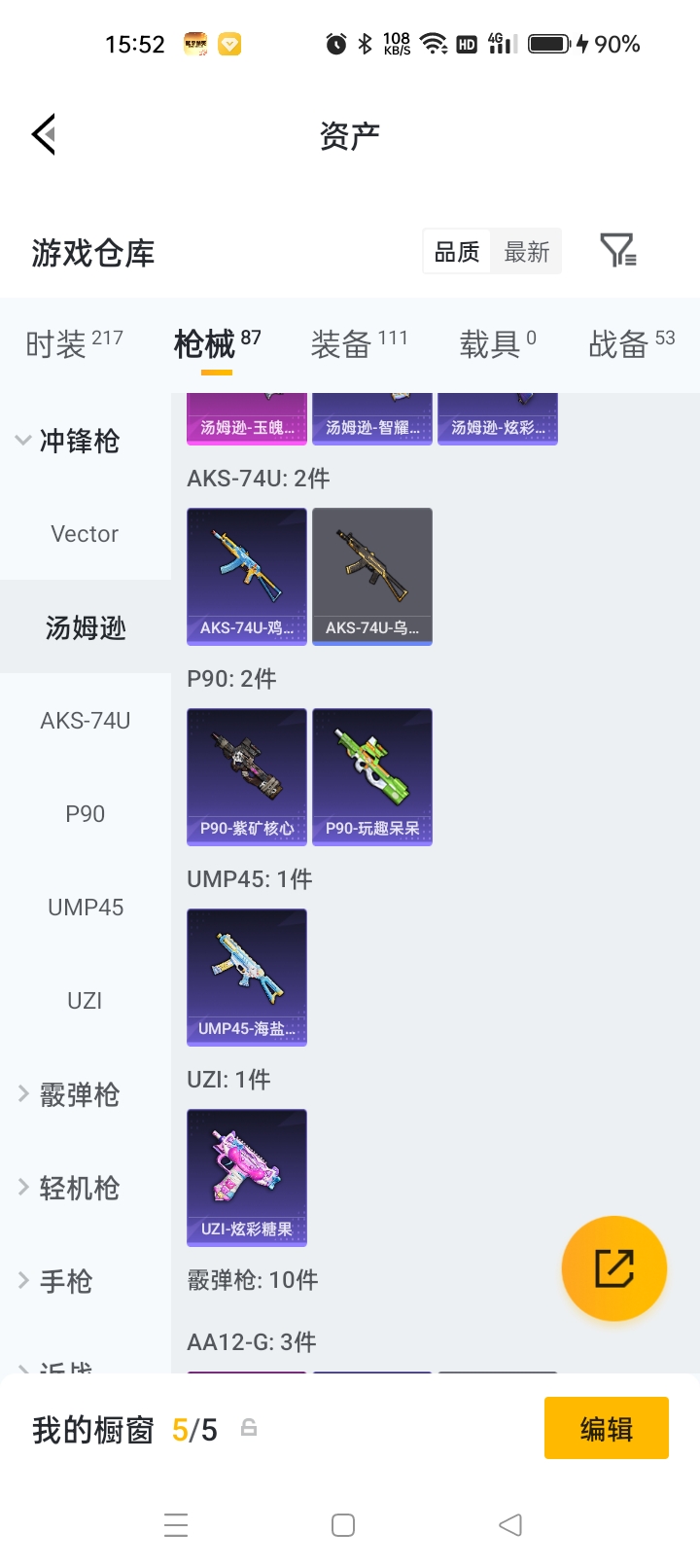Edit my showcase with 编辑

pos(607,1428)
